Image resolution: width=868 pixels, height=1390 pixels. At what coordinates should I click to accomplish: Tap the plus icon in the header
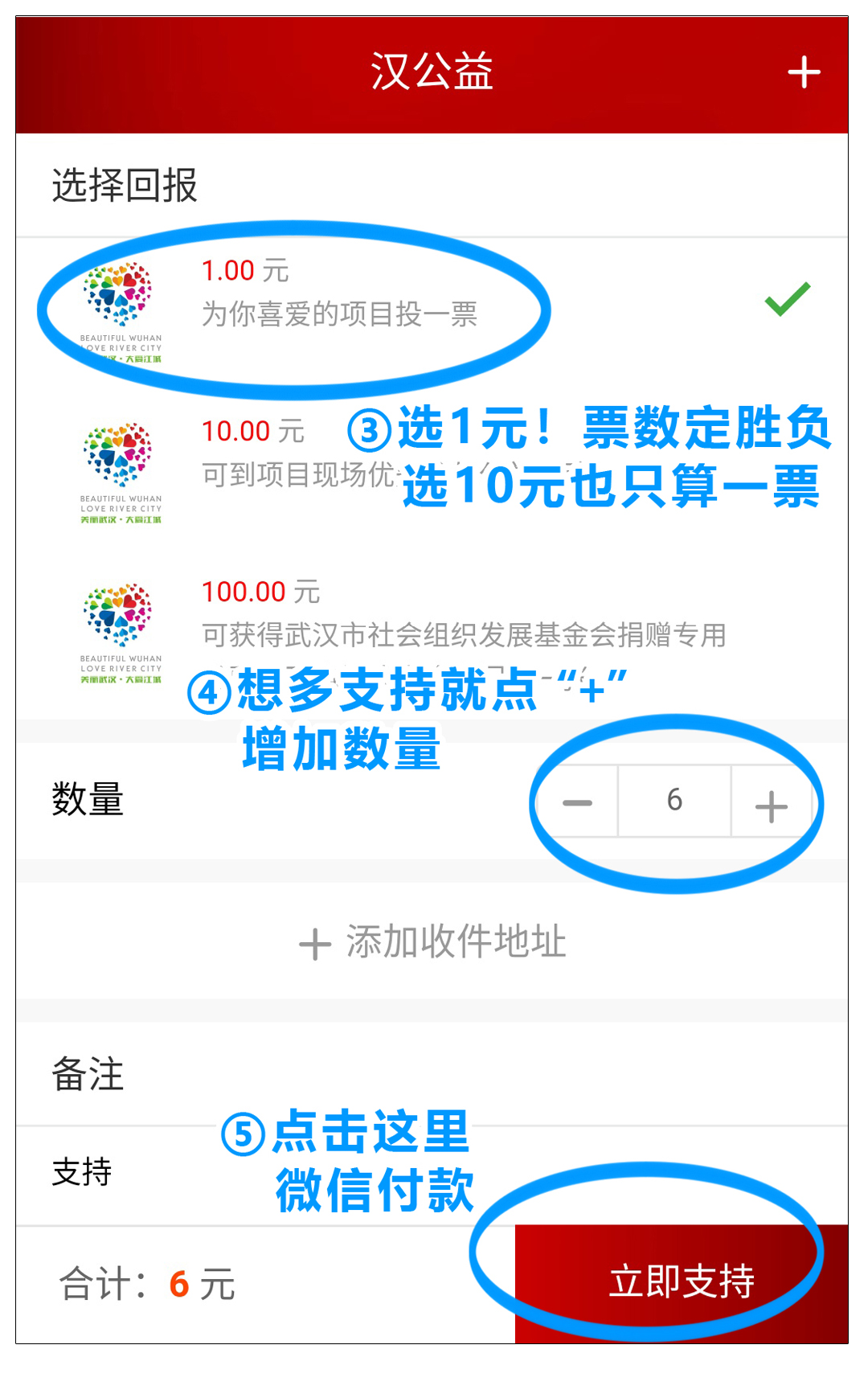pos(803,72)
